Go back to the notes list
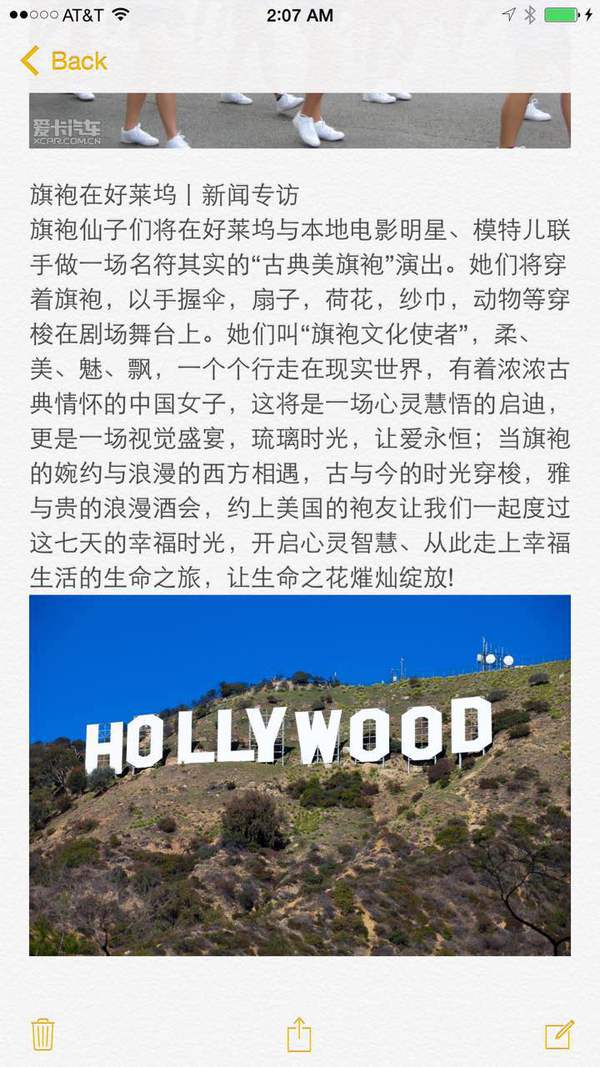 pyautogui.click(x=63, y=61)
